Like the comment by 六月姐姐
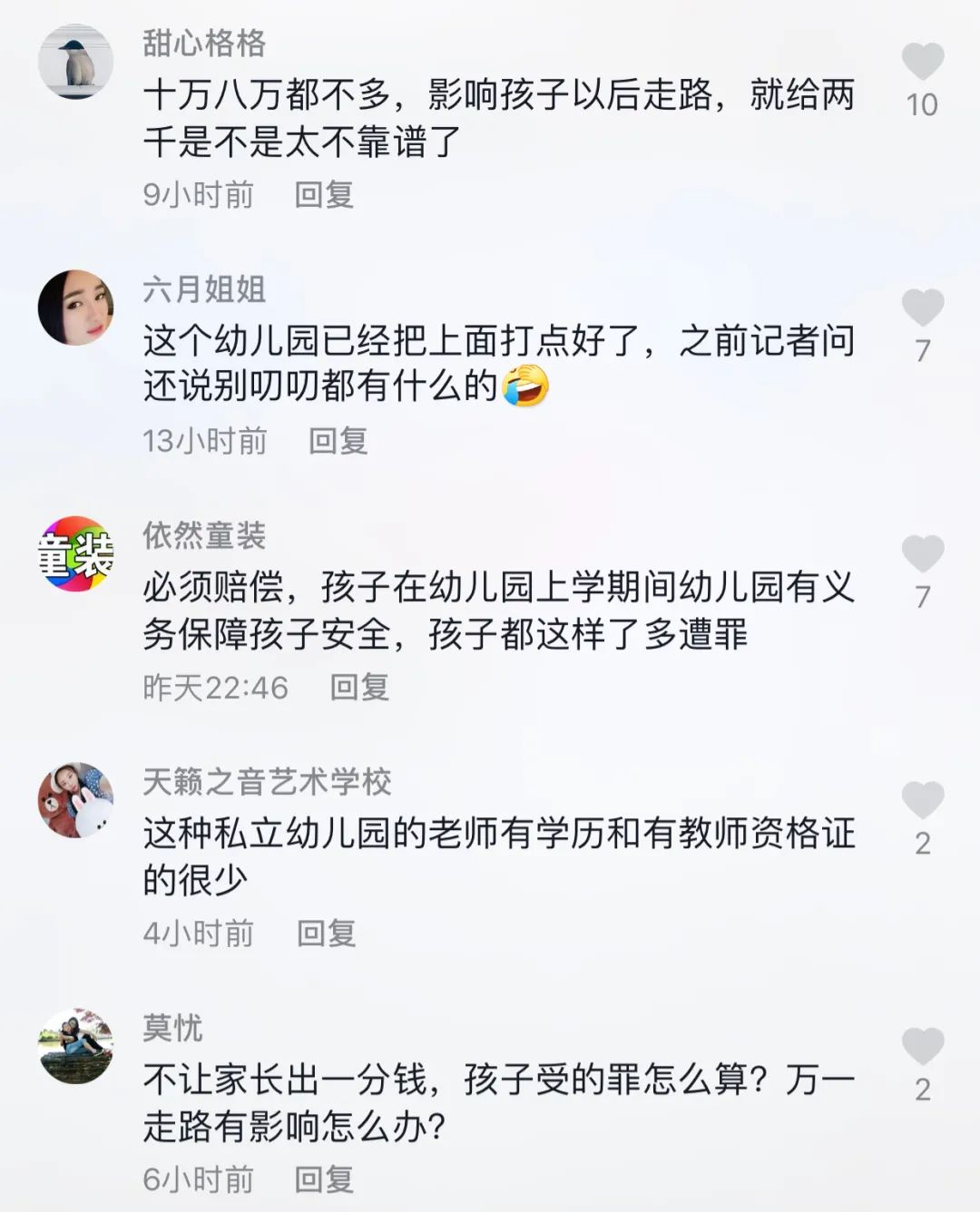Screen dimensions: 980x1212 click(x=922, y=308)
